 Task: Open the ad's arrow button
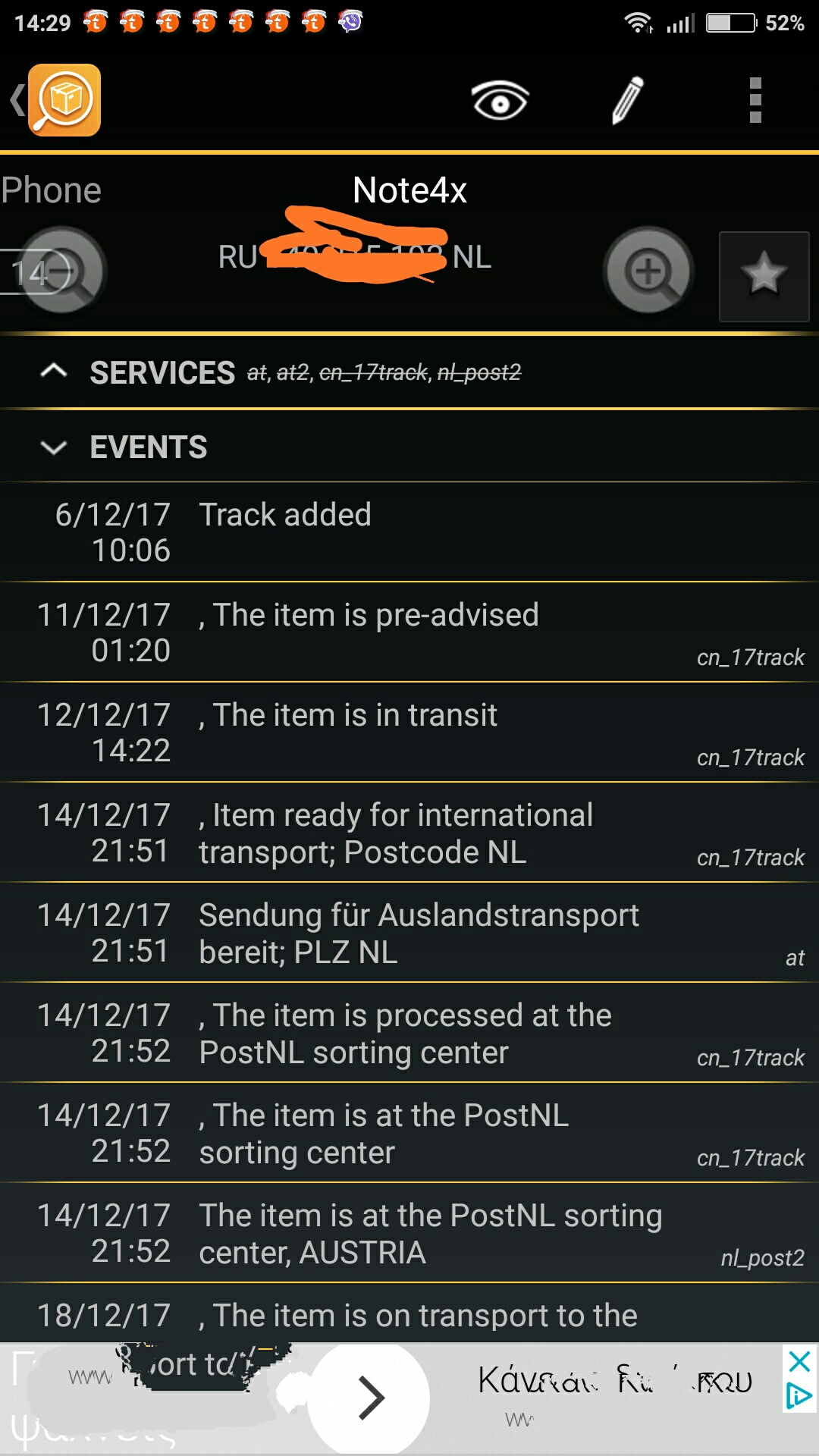coord(370,1398)
